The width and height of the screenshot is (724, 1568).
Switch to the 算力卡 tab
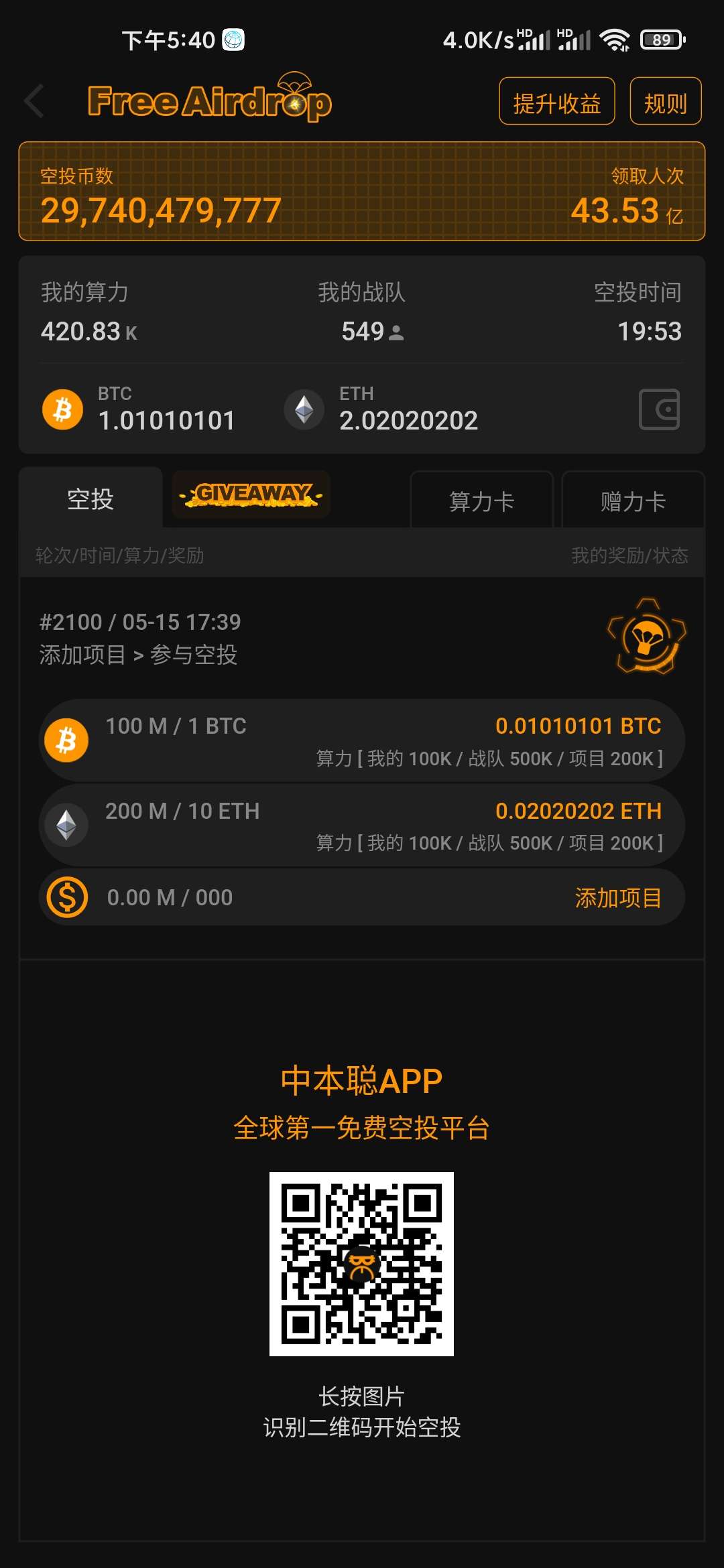click(x=481, y=501)
